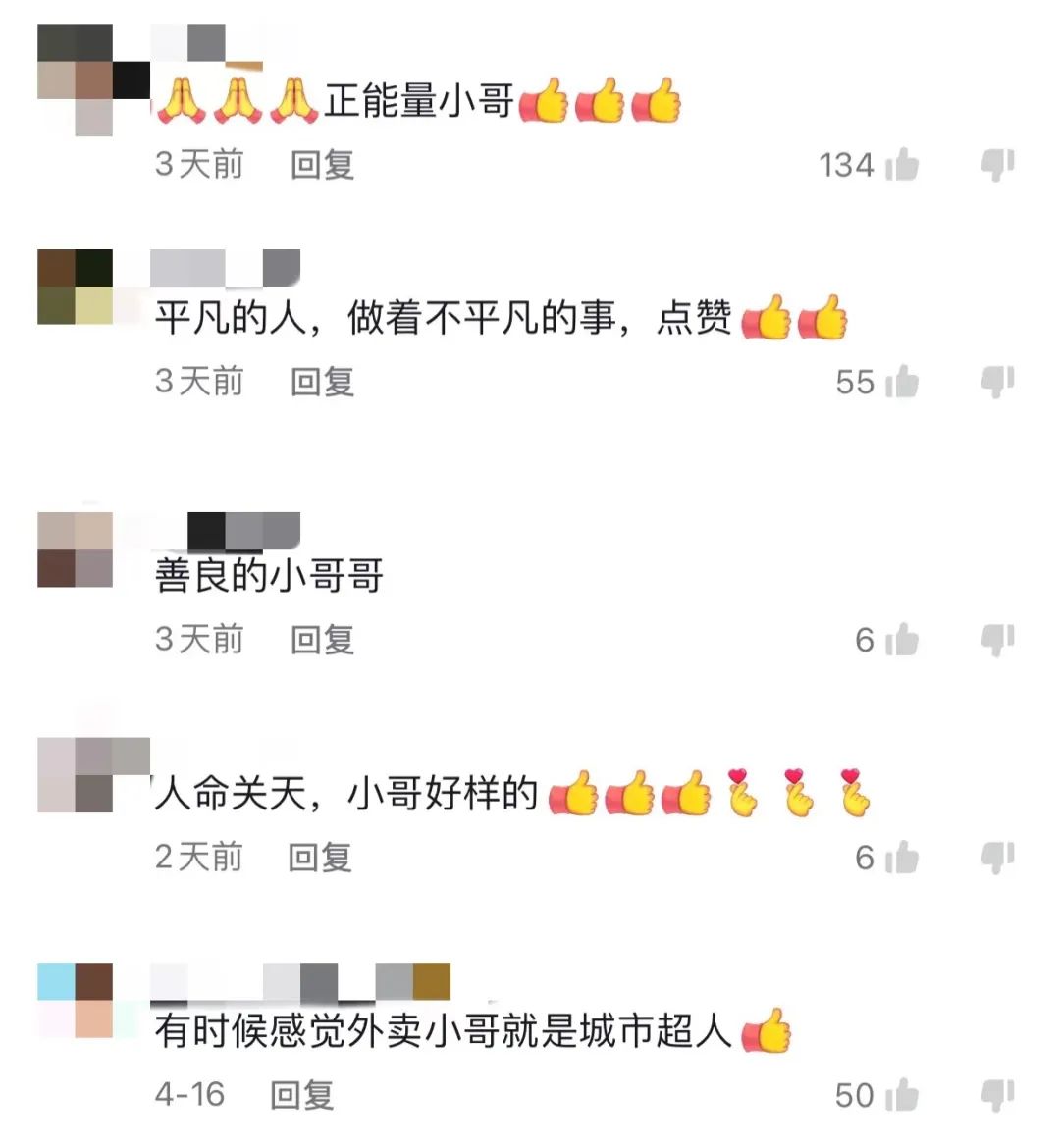Dislike the 善良的小哥哥 comment
1060x1148 pixels.
pyautogui.click(x=998, y=640)
